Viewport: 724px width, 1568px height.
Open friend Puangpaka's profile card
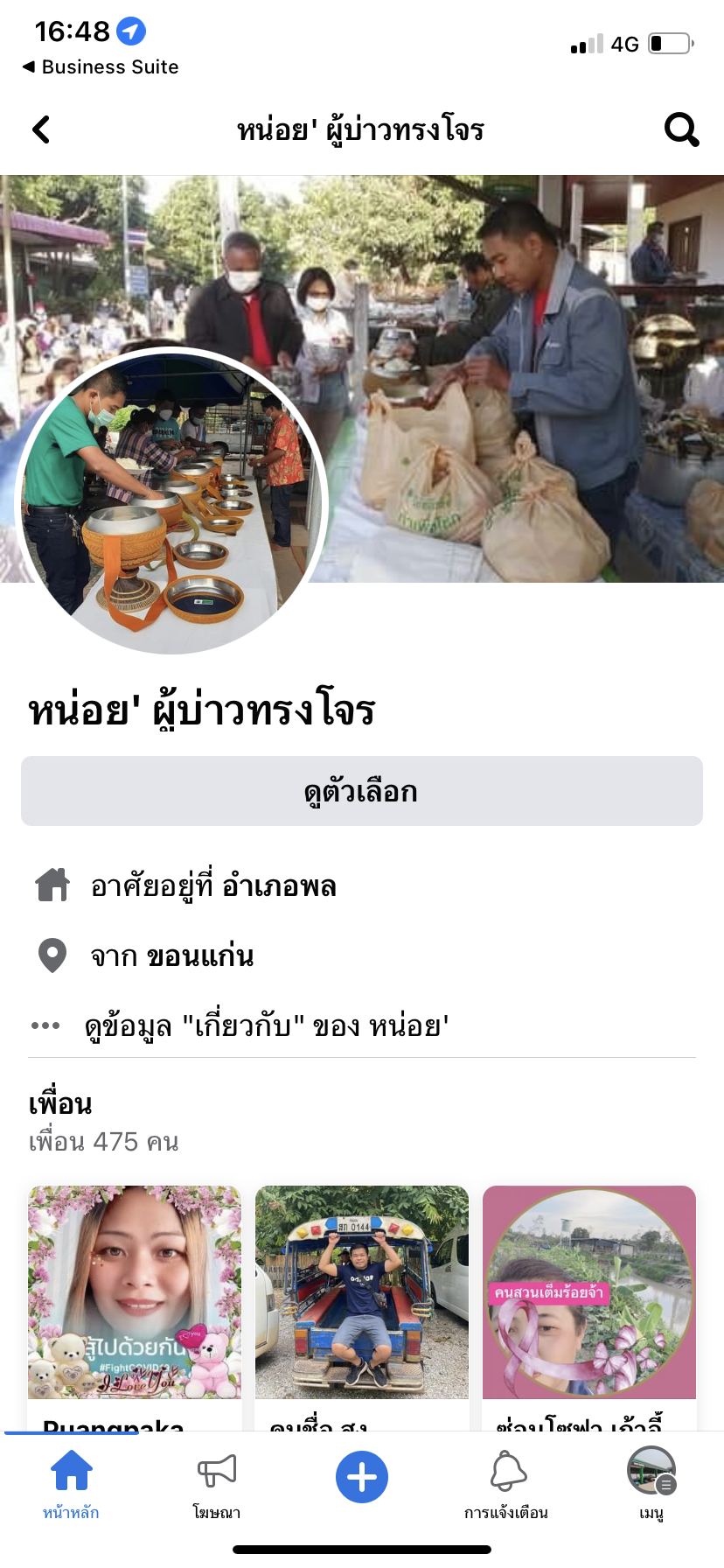point(135,1295)
